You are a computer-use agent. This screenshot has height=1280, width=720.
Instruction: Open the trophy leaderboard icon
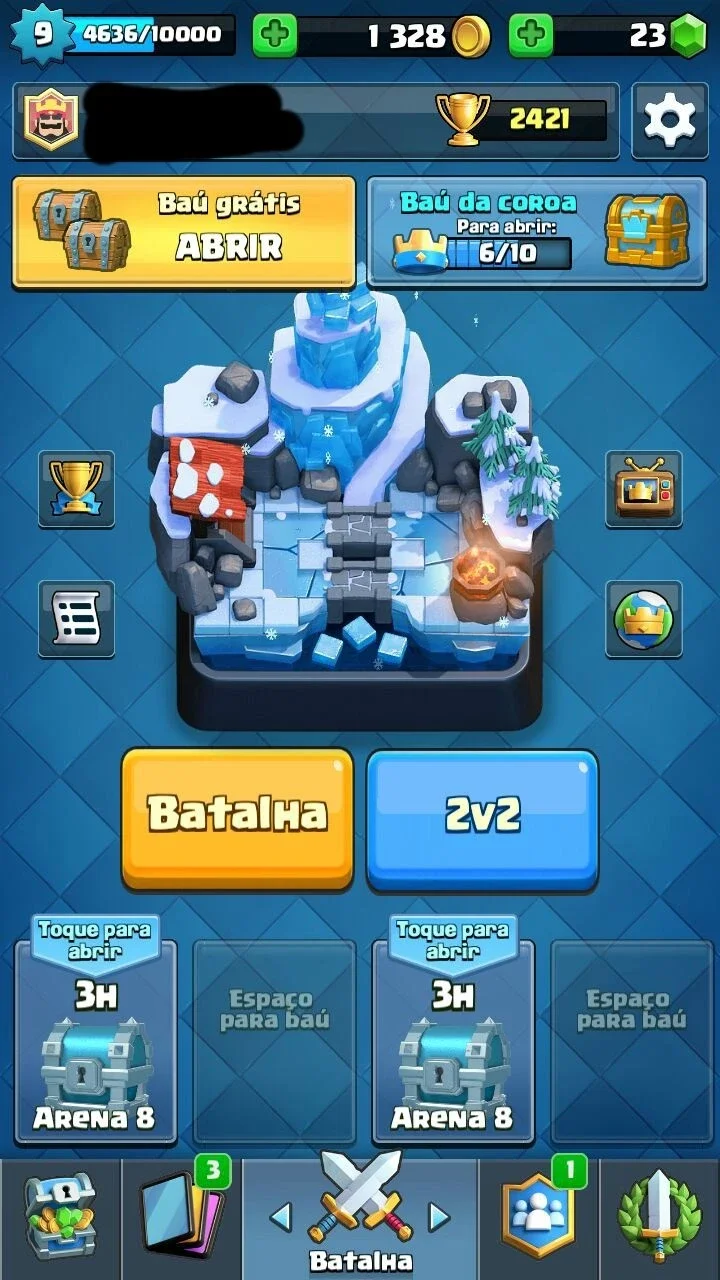pos(76,489)
